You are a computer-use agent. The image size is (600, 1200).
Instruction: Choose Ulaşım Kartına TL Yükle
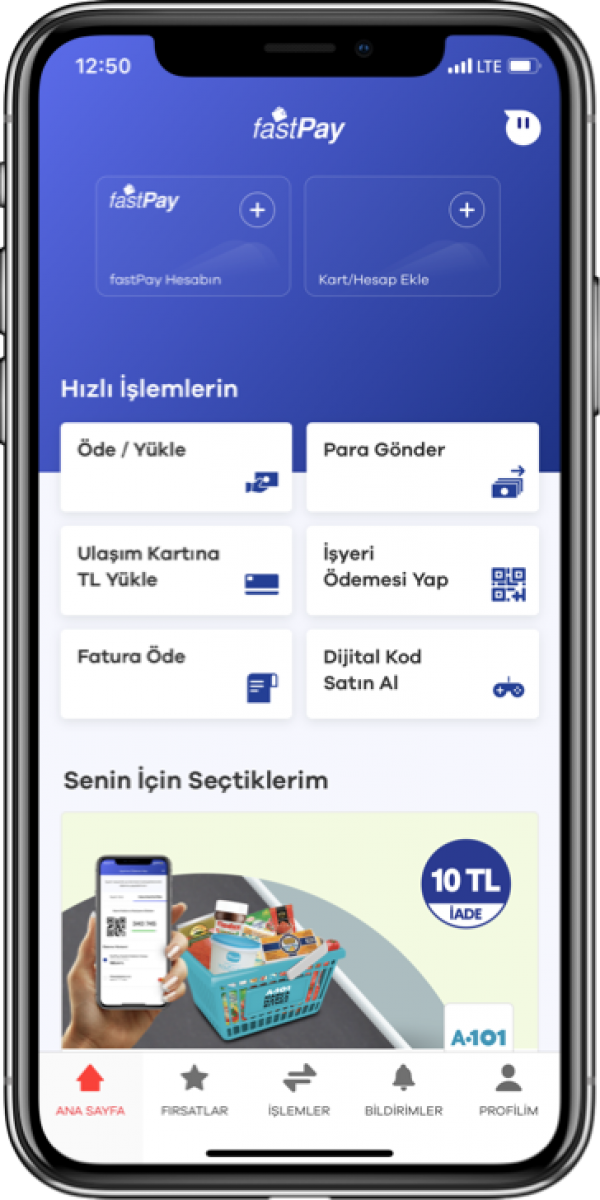point(176,570)
